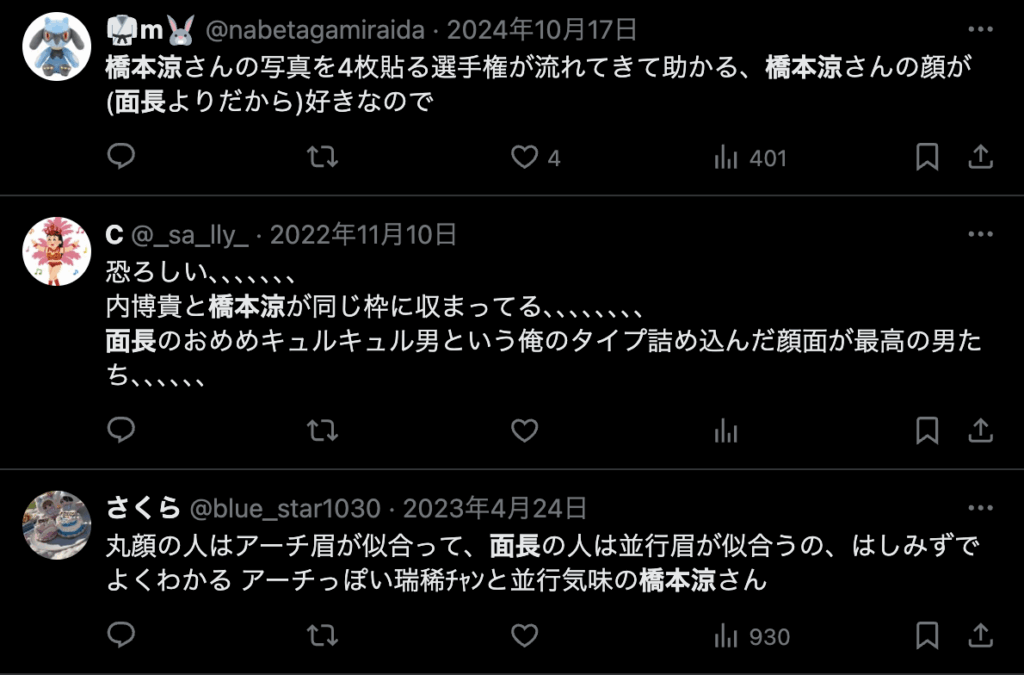The height and width of the screenshot is (675, 1024).
Task: Open the profile avatar of @nabetagamiraida
Action: [57, 46]
